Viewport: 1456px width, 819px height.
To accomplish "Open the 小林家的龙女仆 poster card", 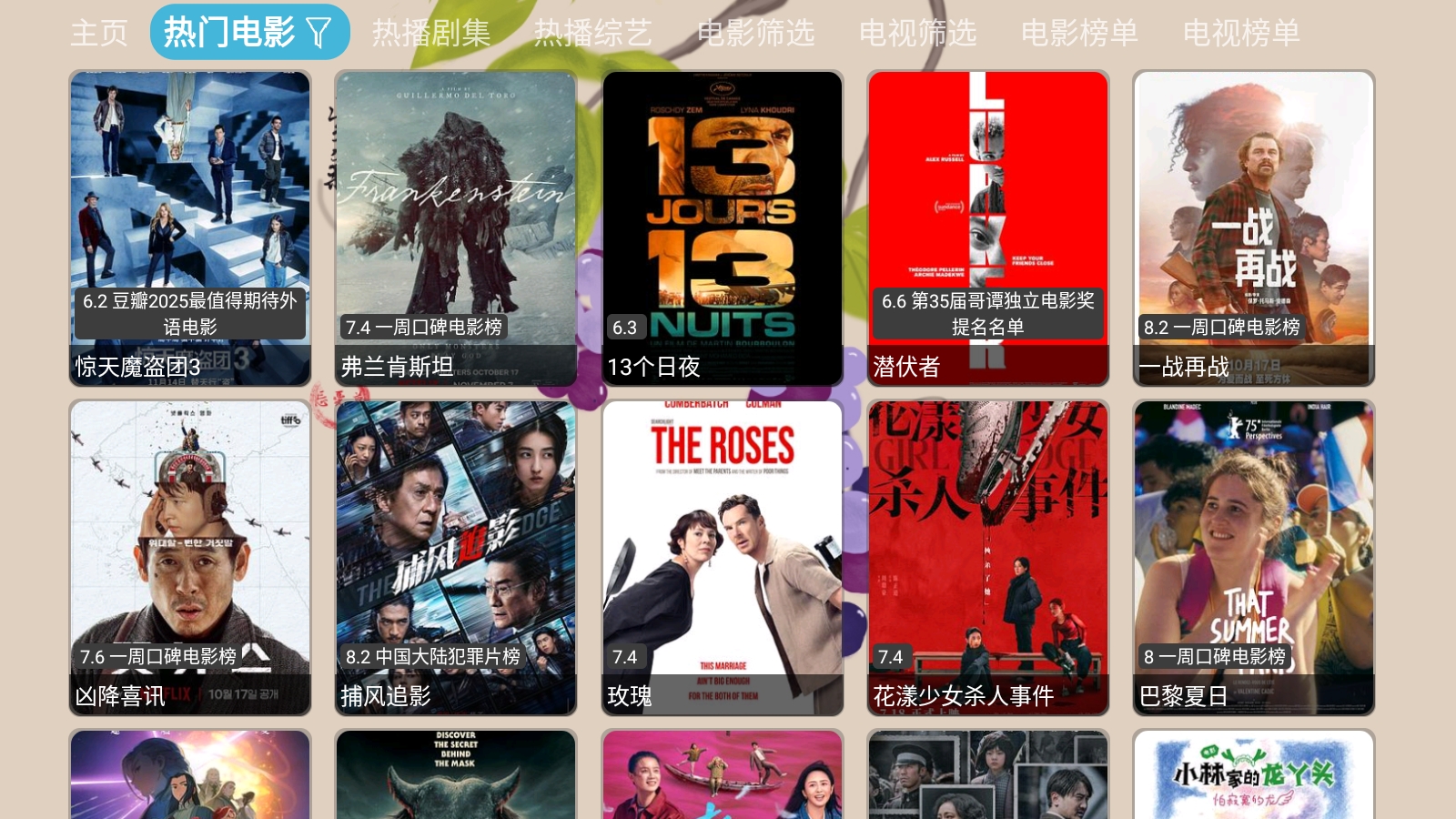I will point(1254,775).
